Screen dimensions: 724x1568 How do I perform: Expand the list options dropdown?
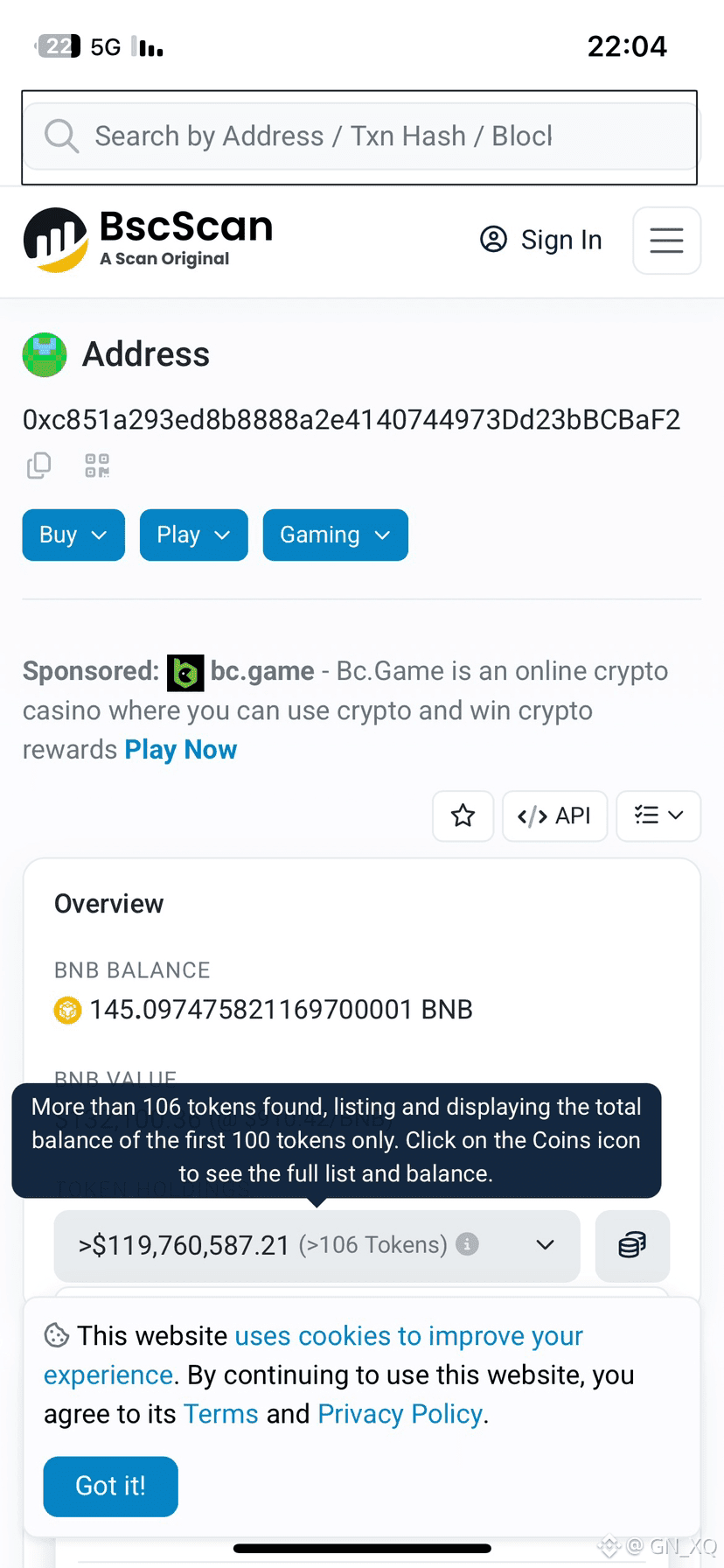(658, 816)
